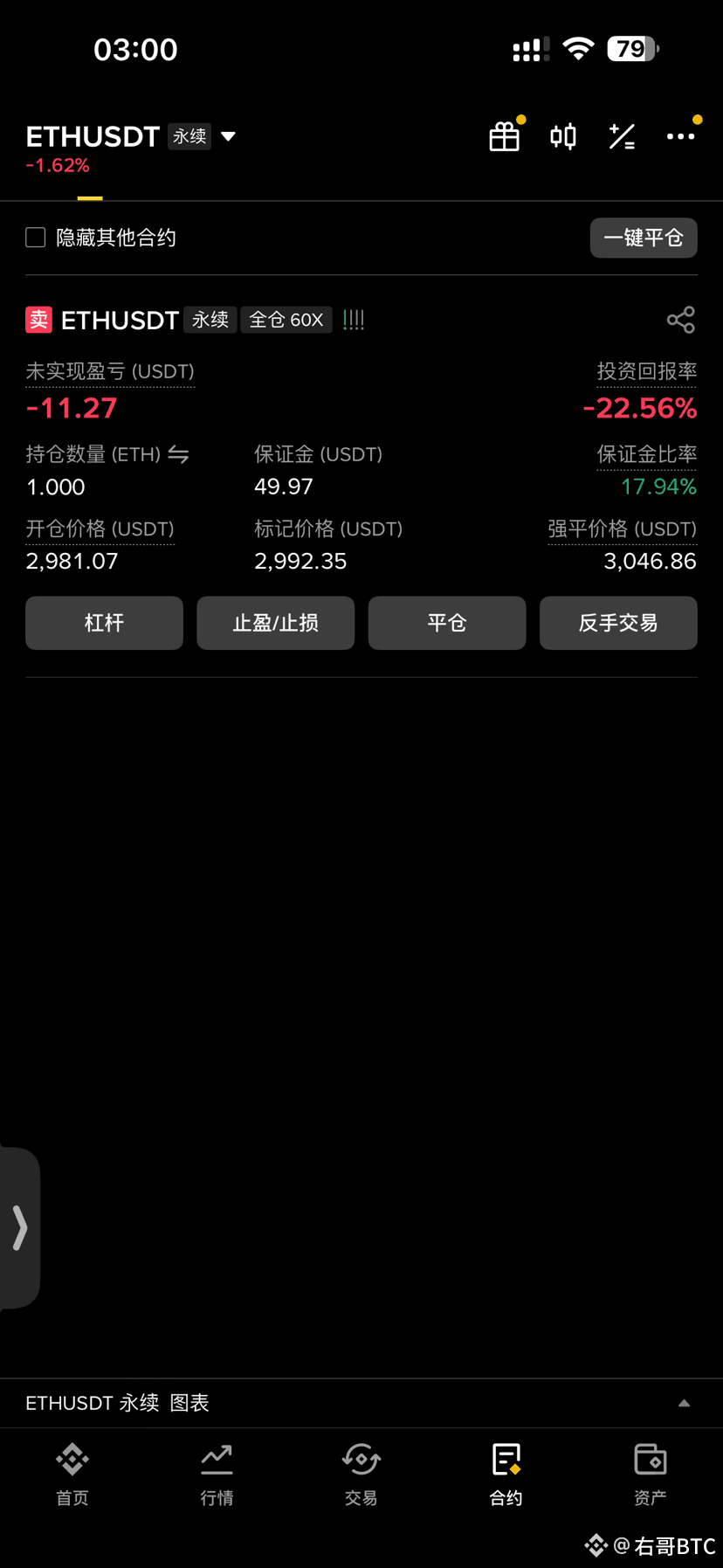Open the candlestick chart icon
723x1568 pixels.
click(563, 136)
